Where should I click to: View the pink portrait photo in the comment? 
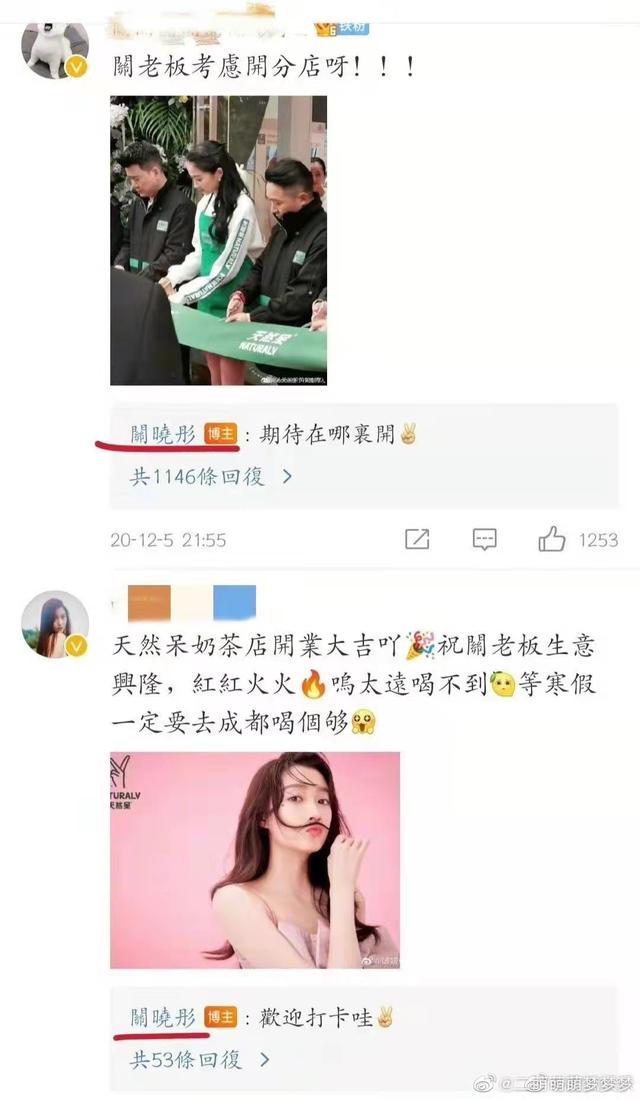[255, 860]
